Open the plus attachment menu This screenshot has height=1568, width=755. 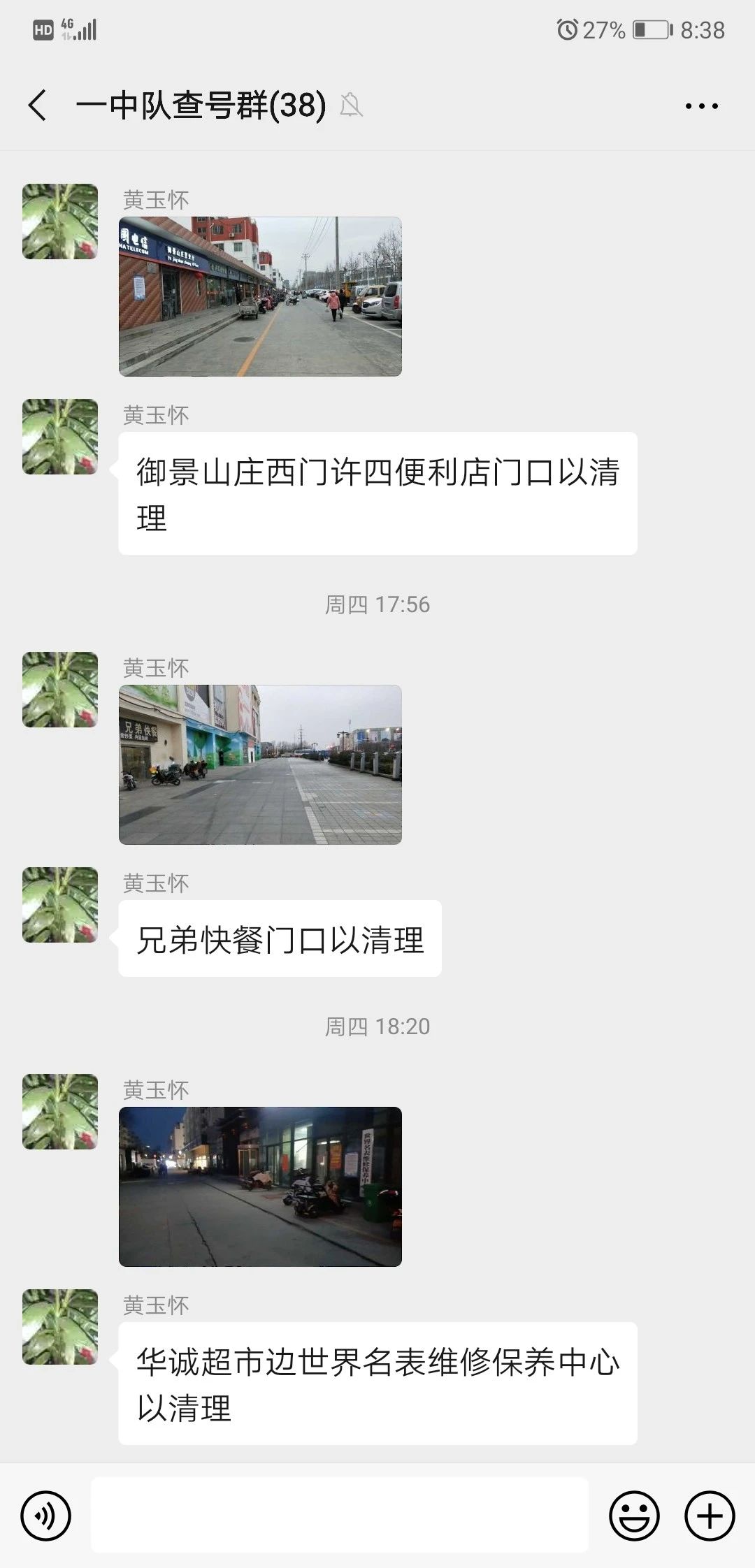click(x=709, y=1516)
